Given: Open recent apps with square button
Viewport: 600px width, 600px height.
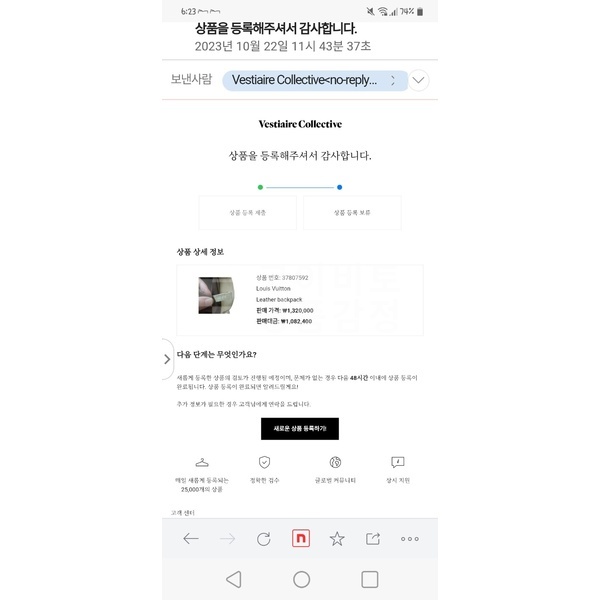Looking at the screenshot, I should 369,579.
